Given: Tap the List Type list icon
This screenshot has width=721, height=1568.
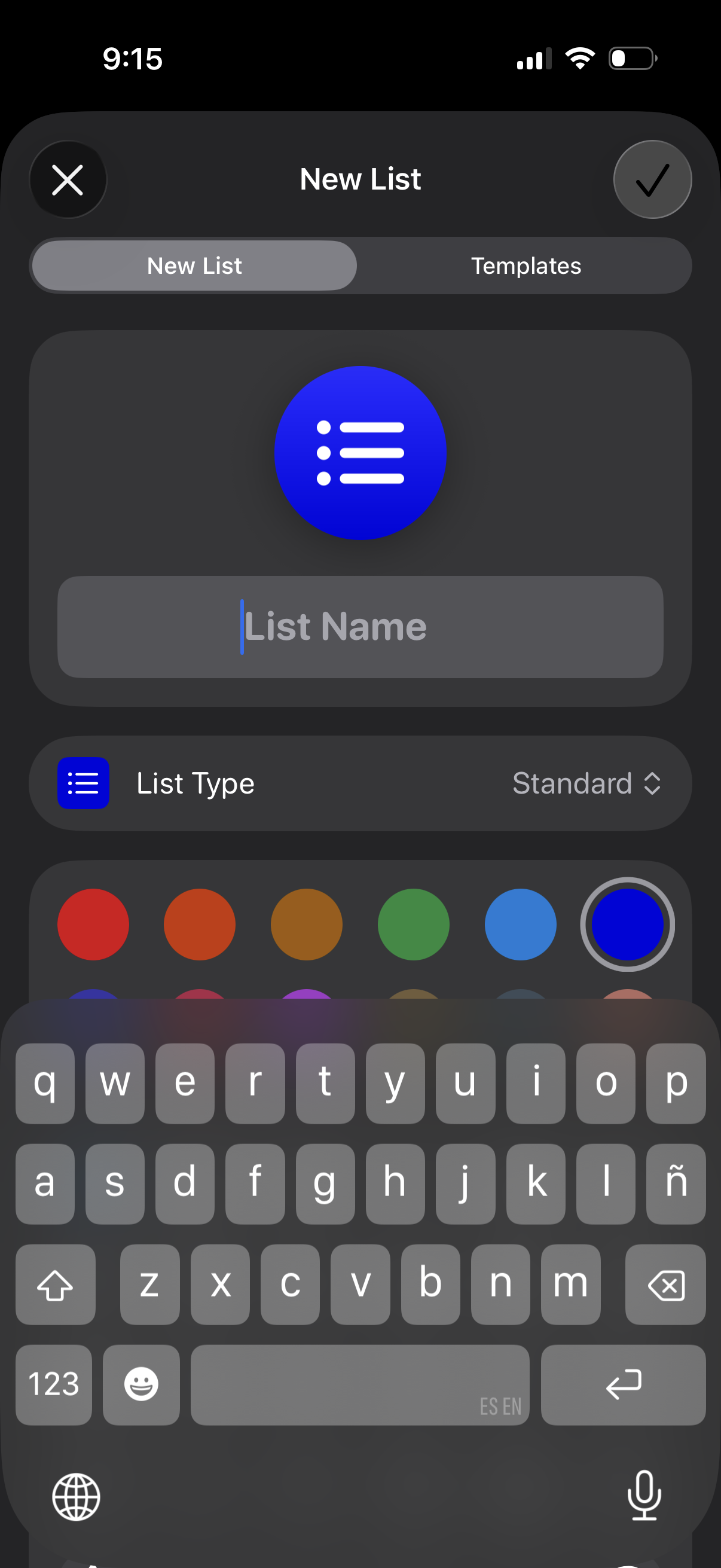Looking at the screenshot, I should tap(83, 783).
